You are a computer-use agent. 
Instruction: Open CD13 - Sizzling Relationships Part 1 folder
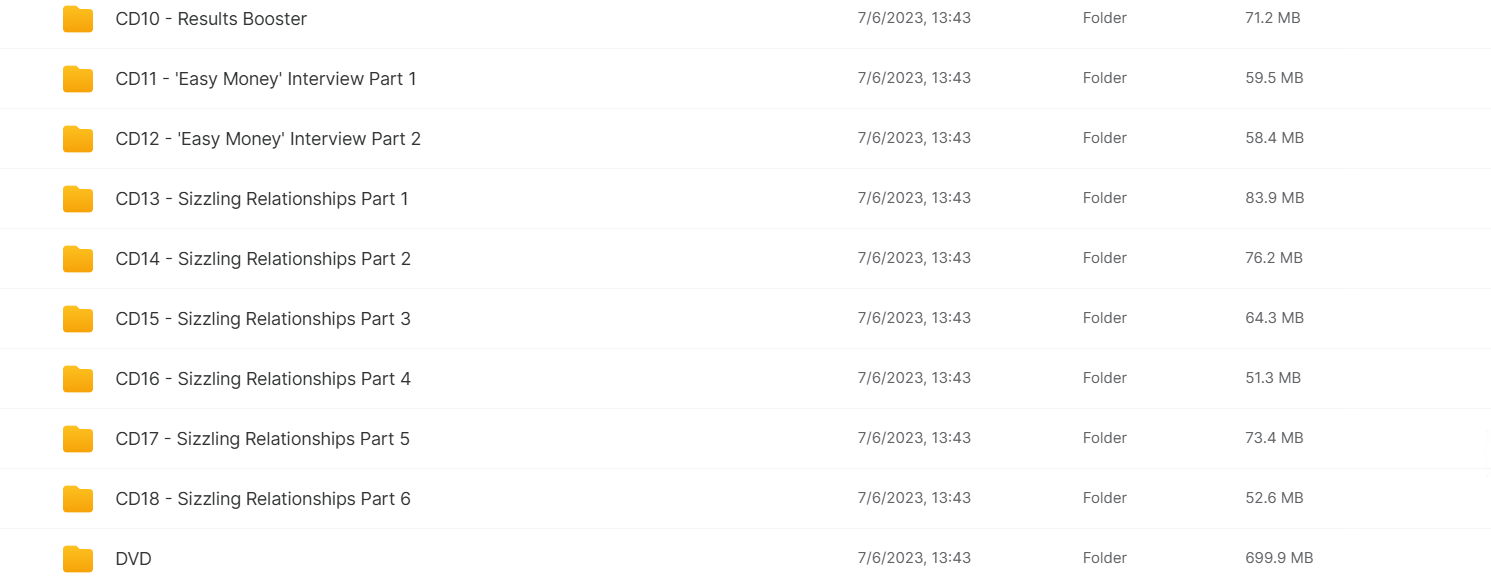click(261, 199)
